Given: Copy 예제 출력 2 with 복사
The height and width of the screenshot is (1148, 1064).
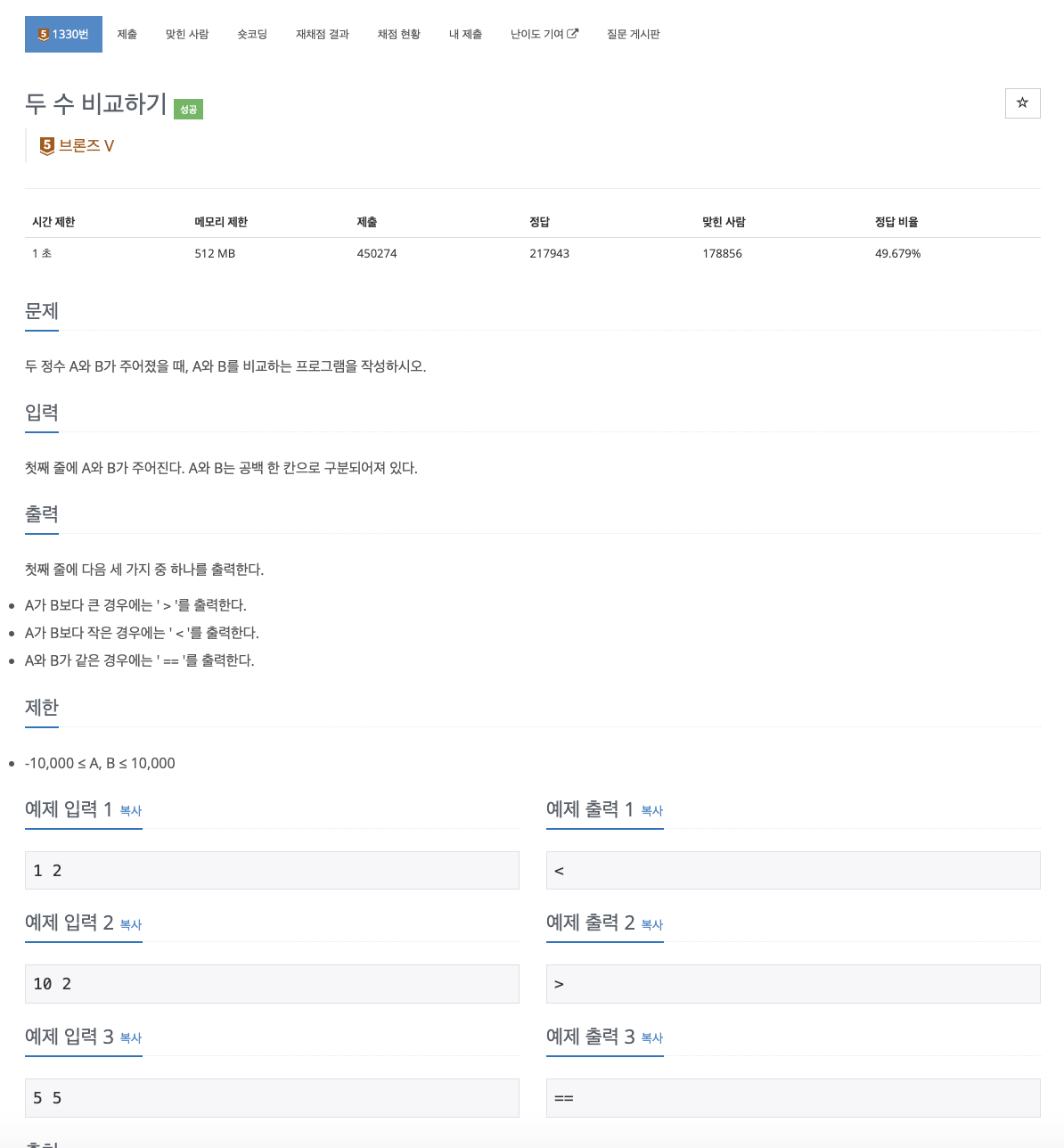Looking at the screenshot, I should [652, 925].
